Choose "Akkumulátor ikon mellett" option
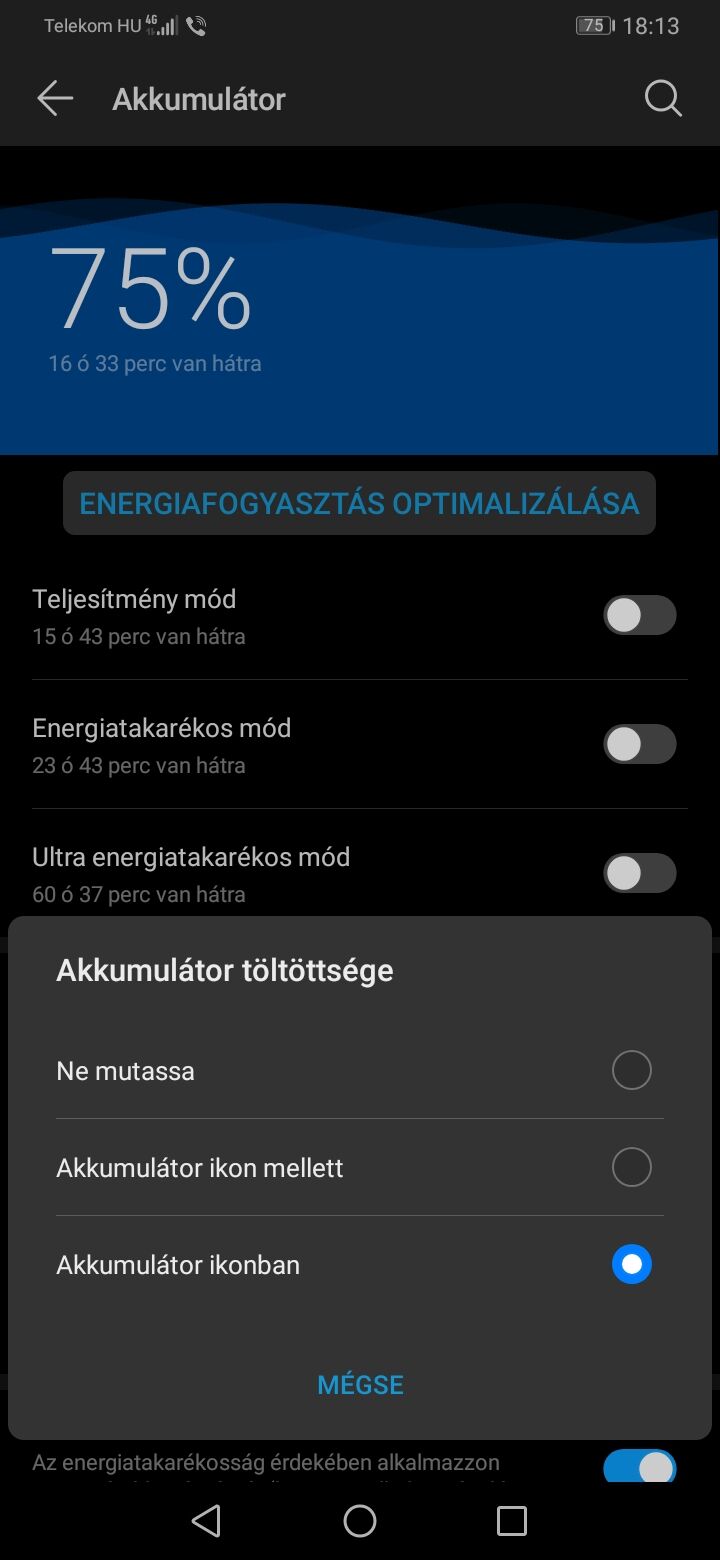Screen dimensions: 720x1560 (x=360, y=1168)
